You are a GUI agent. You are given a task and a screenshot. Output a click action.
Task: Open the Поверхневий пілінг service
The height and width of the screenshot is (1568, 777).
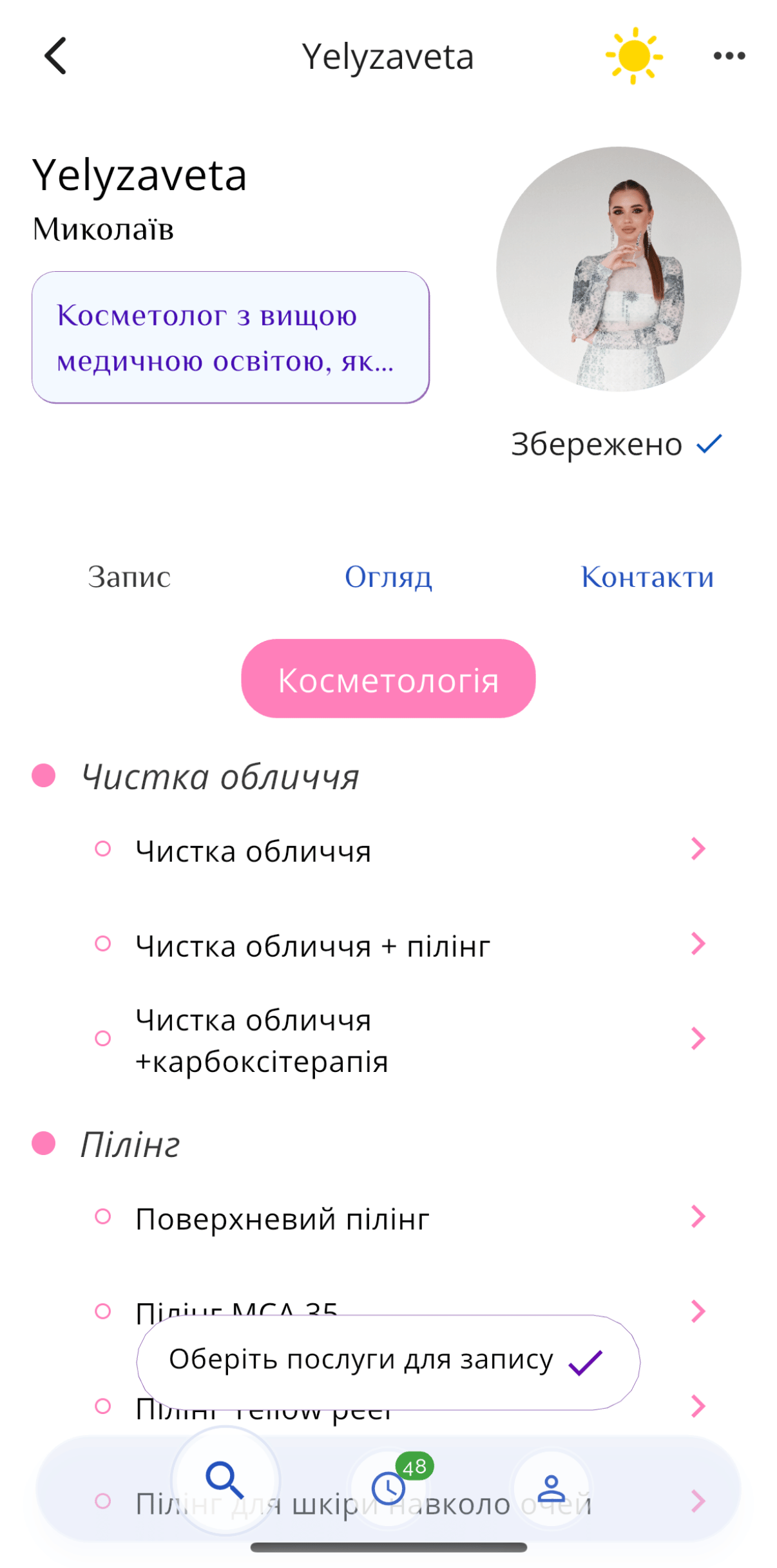[x=399, y=1218]
